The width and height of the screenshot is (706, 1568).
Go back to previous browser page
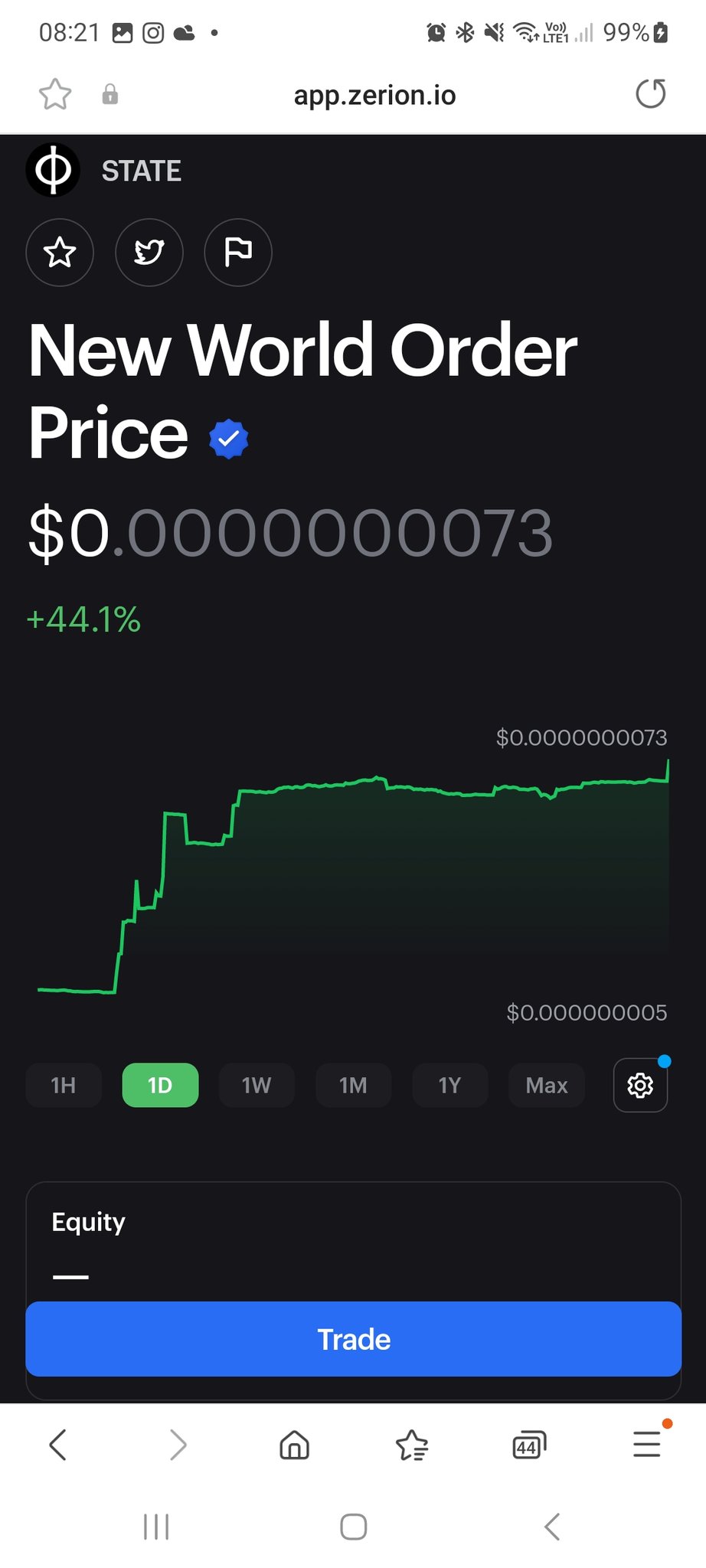pos(58,1445)
